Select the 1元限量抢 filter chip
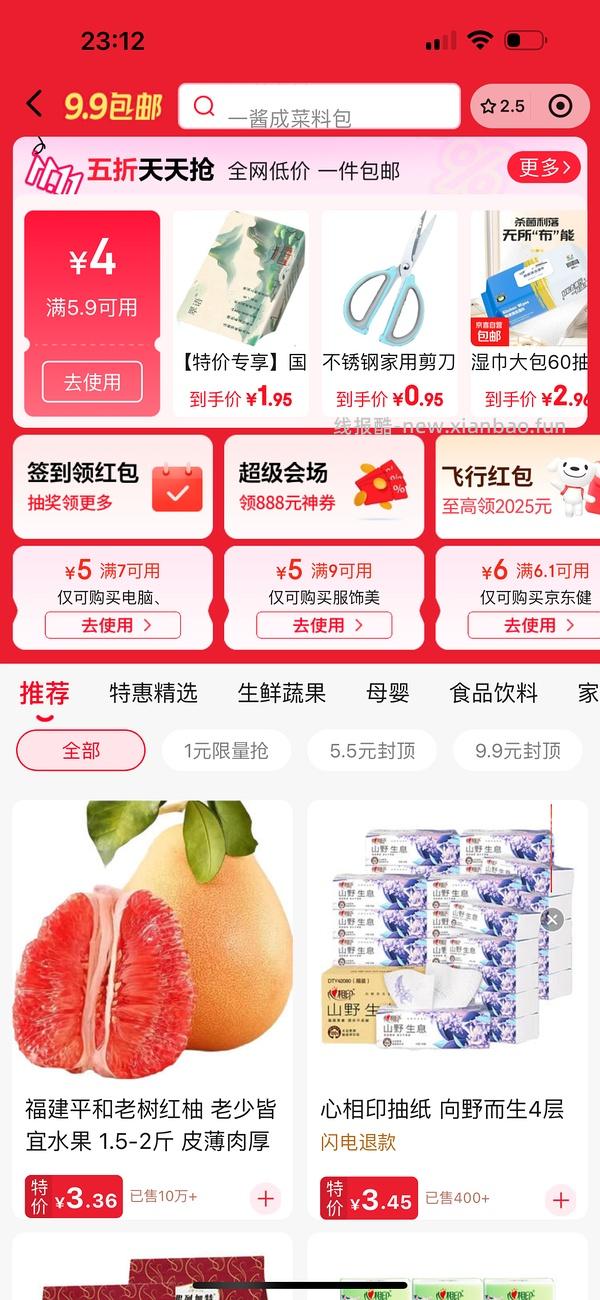 tap(226, 750)
